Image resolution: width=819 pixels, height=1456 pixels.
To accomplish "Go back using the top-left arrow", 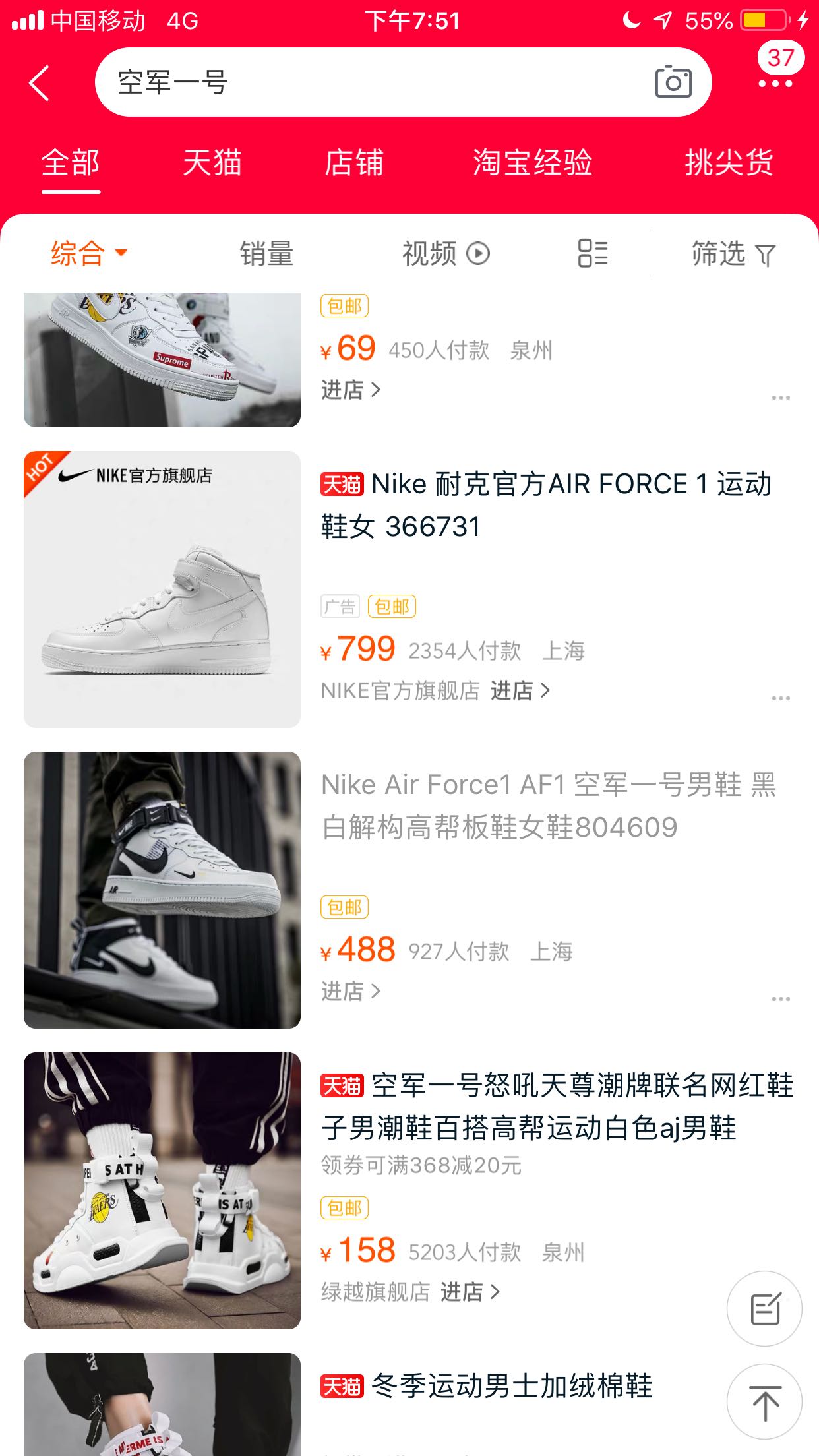I will 40,83.
